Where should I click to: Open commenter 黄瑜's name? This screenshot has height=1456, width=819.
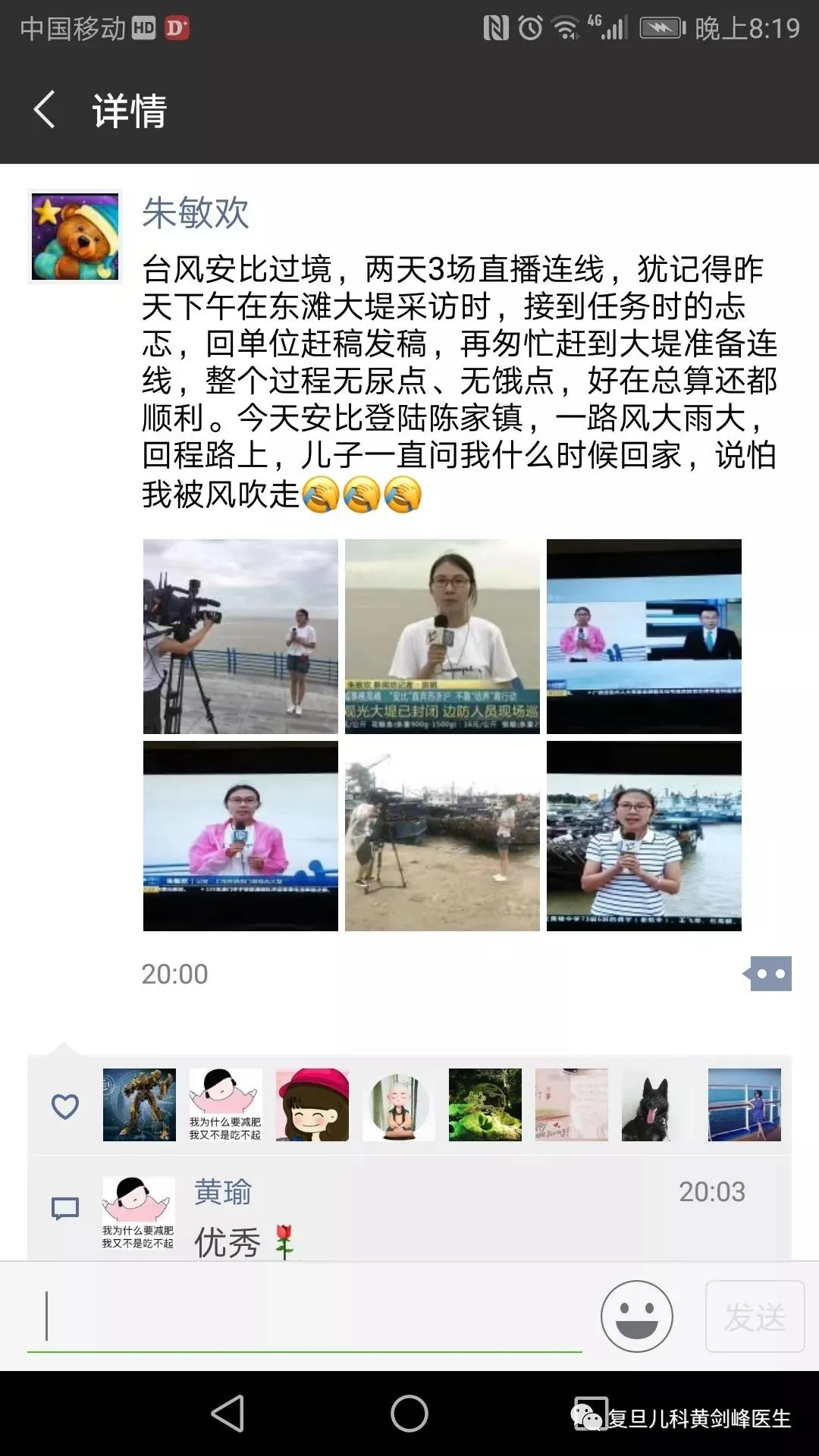pos(222,1192)
